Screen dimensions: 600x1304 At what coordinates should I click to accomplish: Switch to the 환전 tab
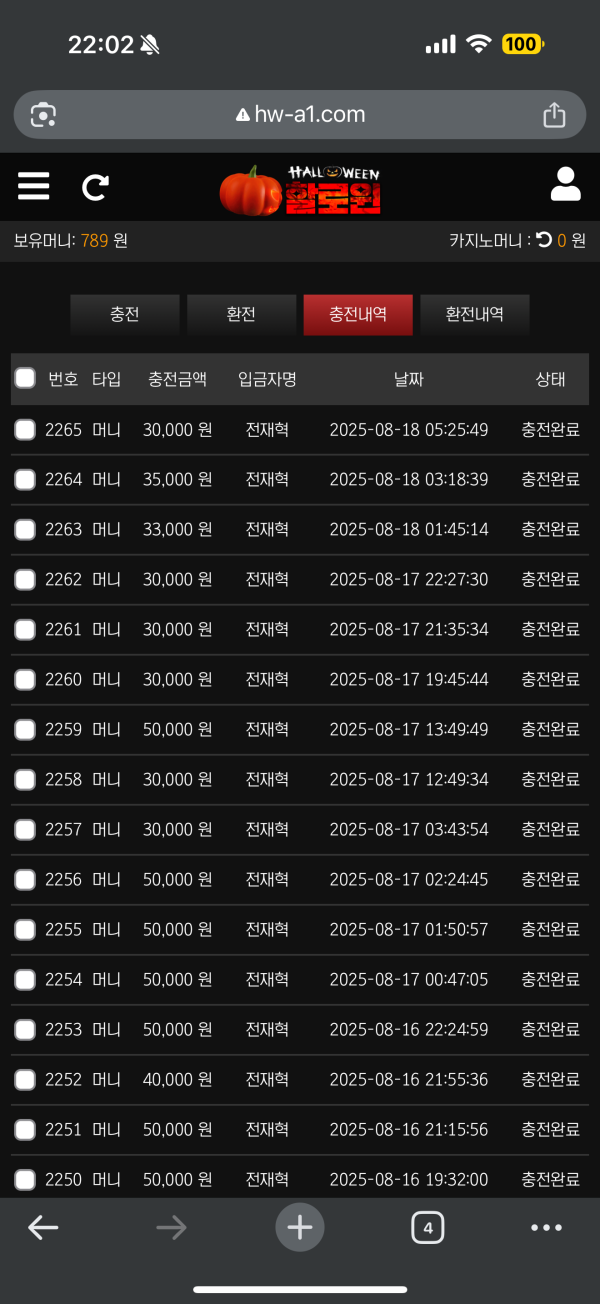click(x=242, y=314)
